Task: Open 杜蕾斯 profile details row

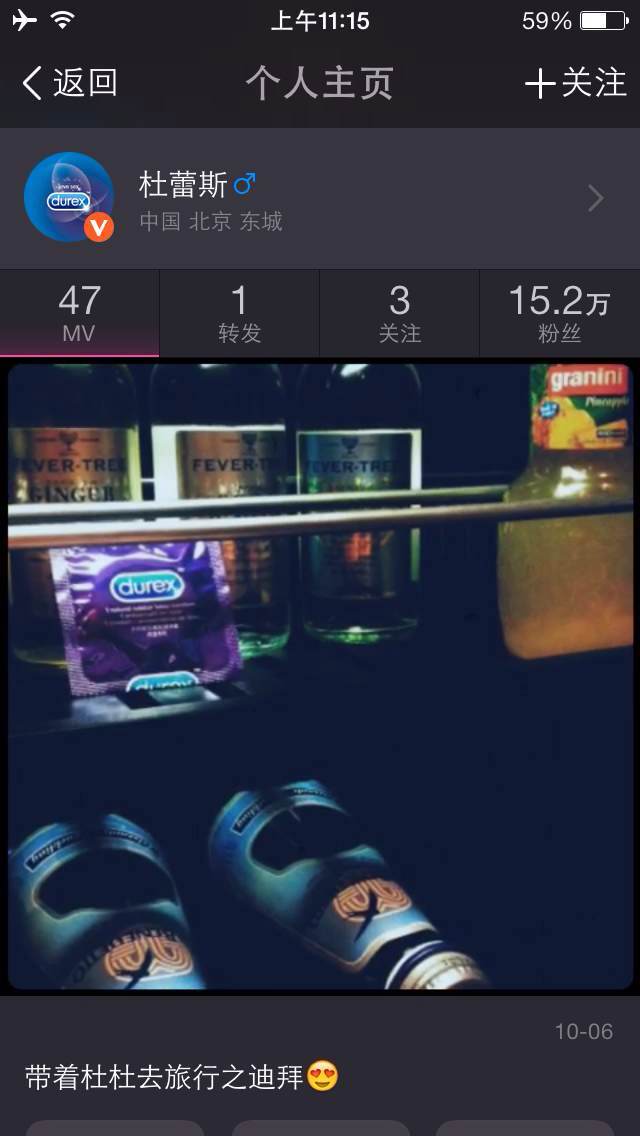Action: pos(320,198)
